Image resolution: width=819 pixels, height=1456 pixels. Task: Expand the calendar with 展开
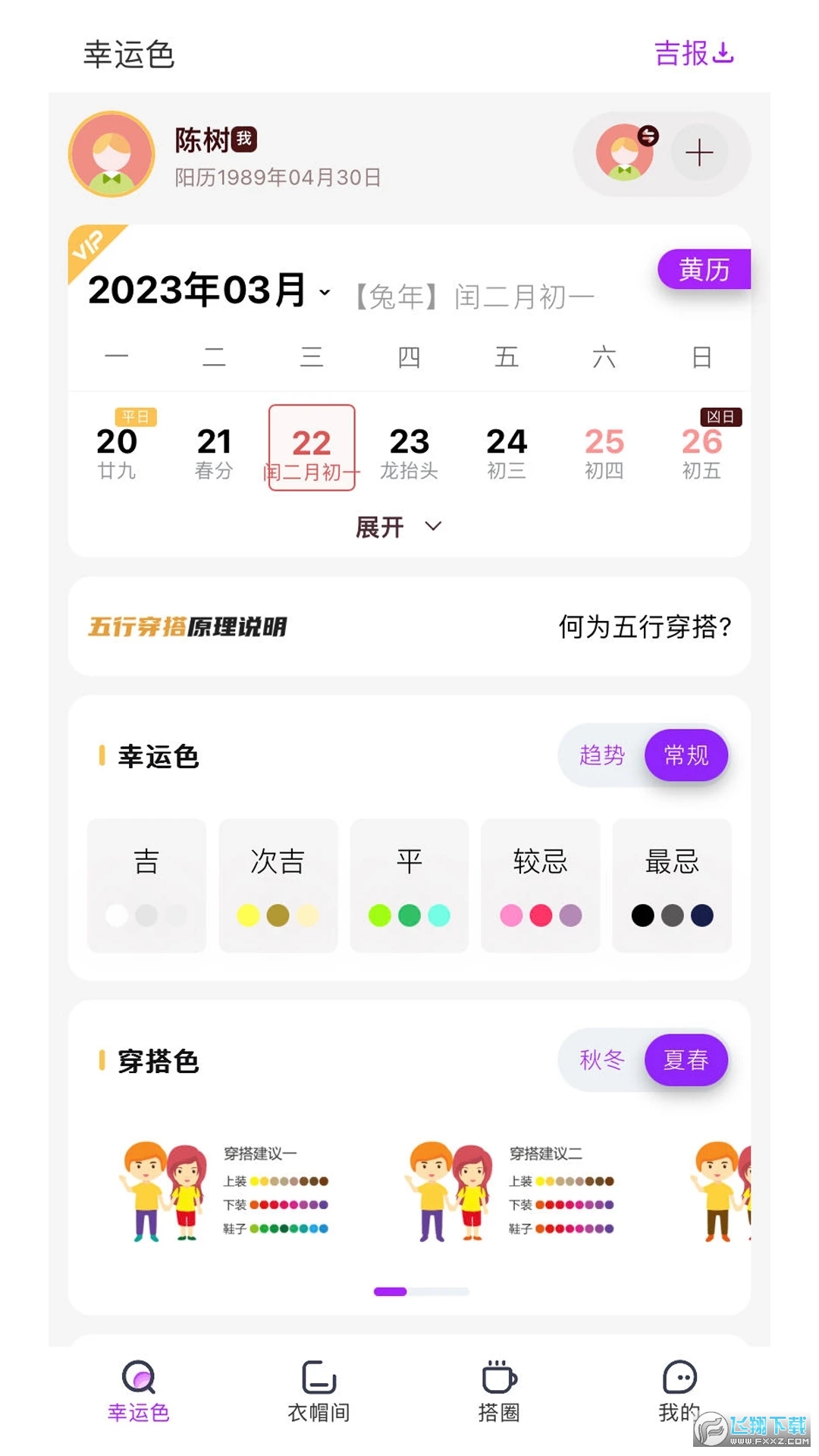point(379,526)
